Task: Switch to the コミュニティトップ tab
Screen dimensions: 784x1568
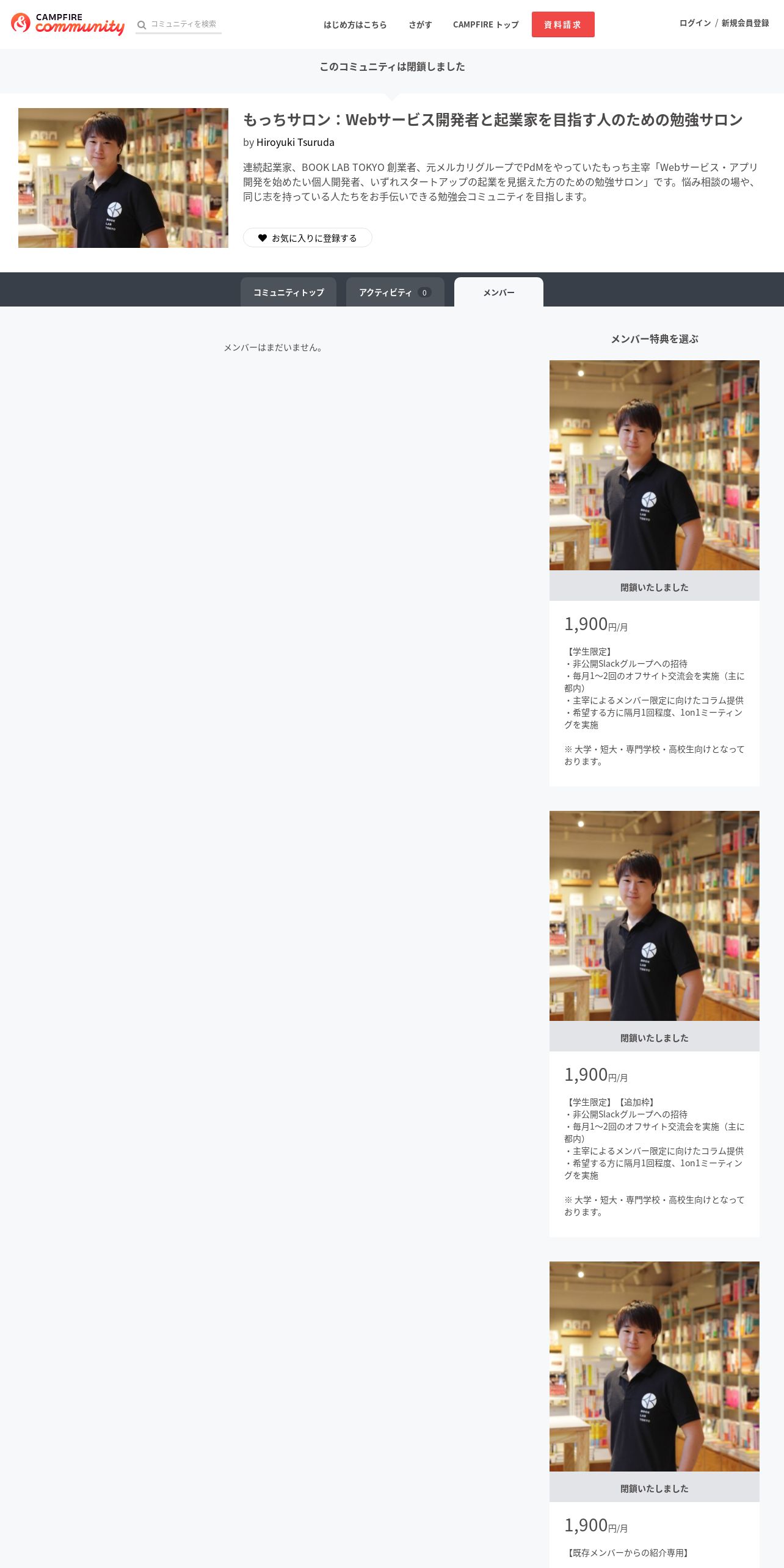Action: (x=288, y=292)
